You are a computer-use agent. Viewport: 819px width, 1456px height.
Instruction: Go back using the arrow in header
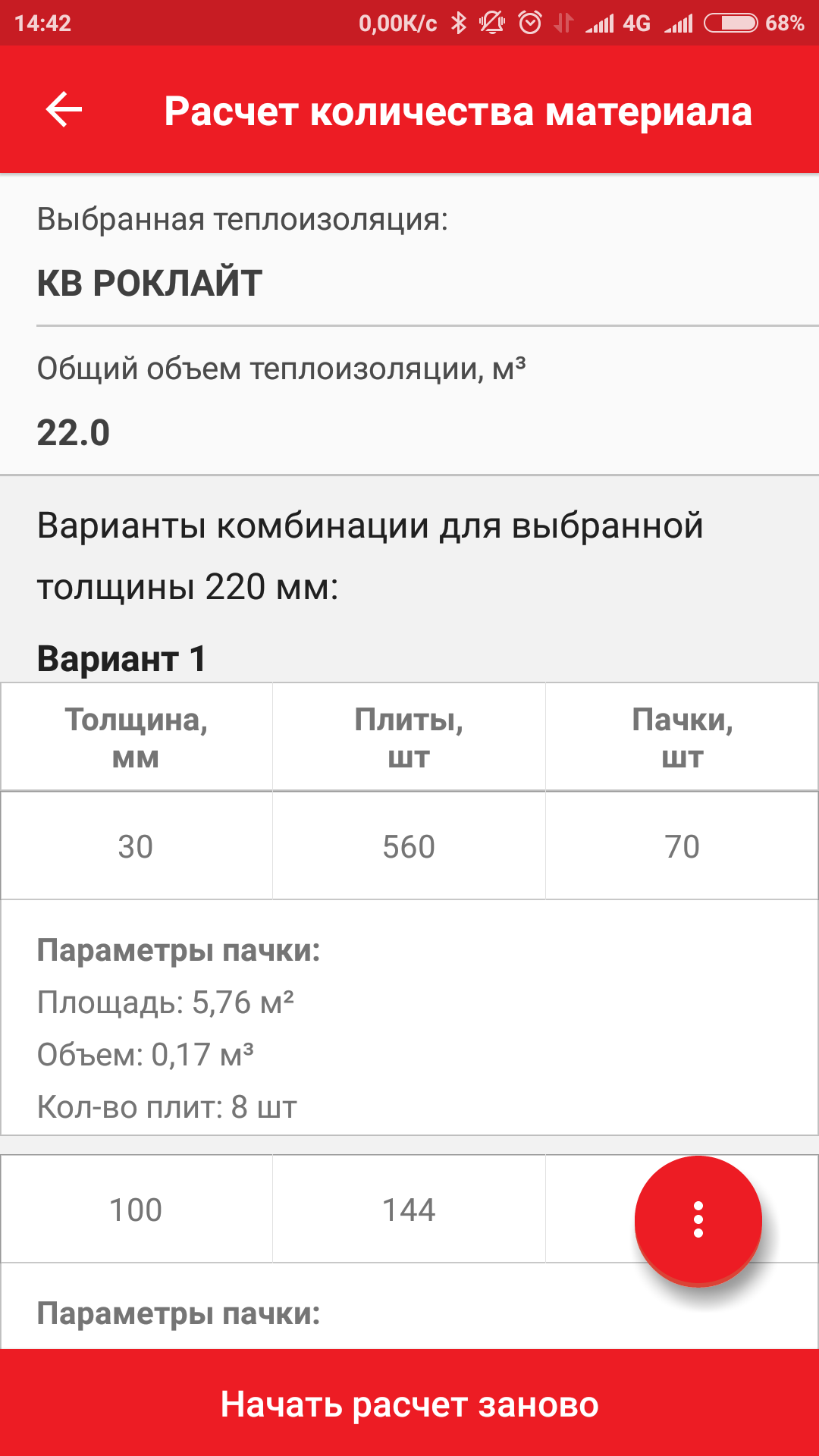64,110
